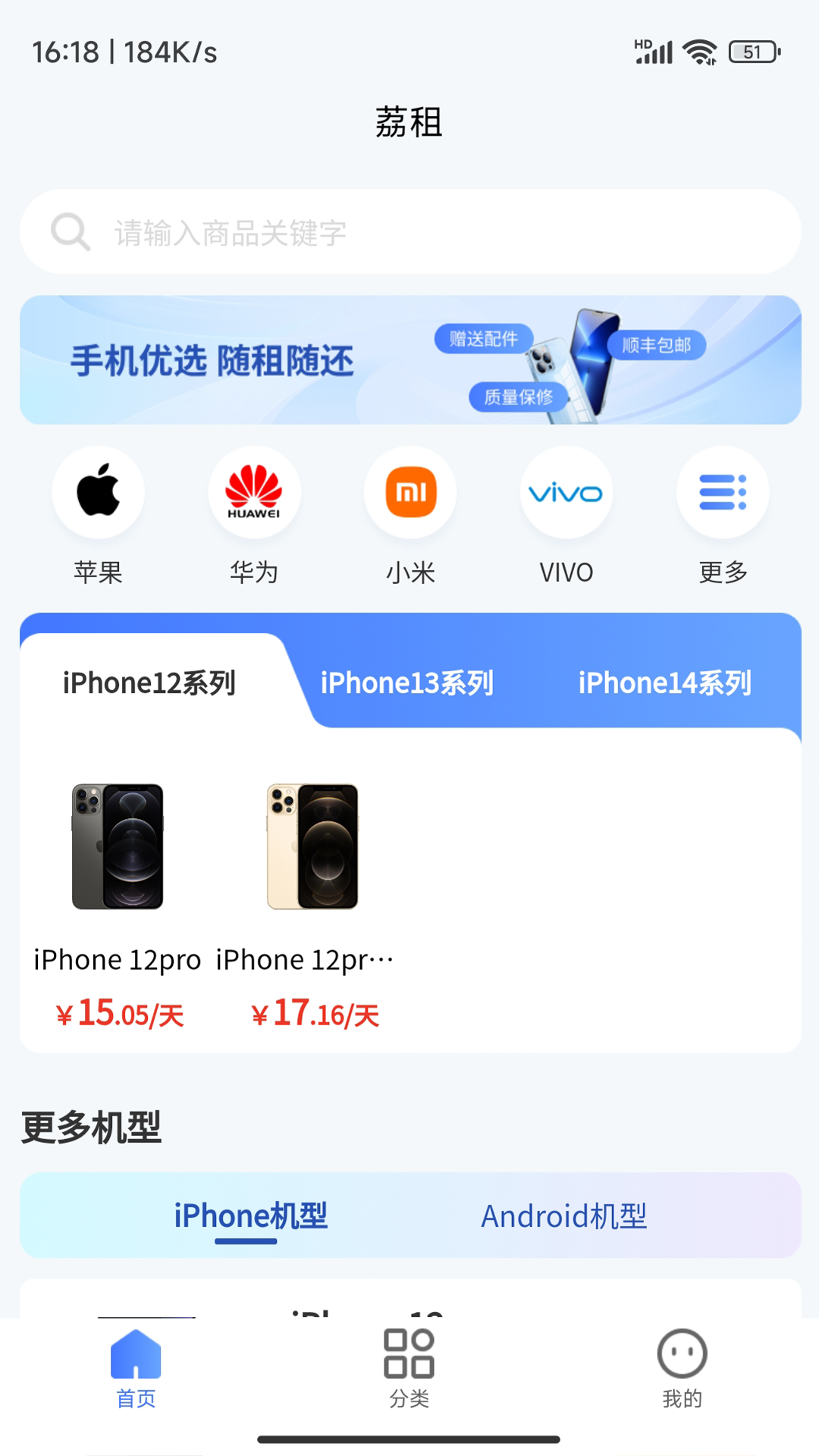Image resolution: width=819 pixels, height=1456 pixels.
Task: Select the iPhone机型 tab
Action: pos(250,1216)
